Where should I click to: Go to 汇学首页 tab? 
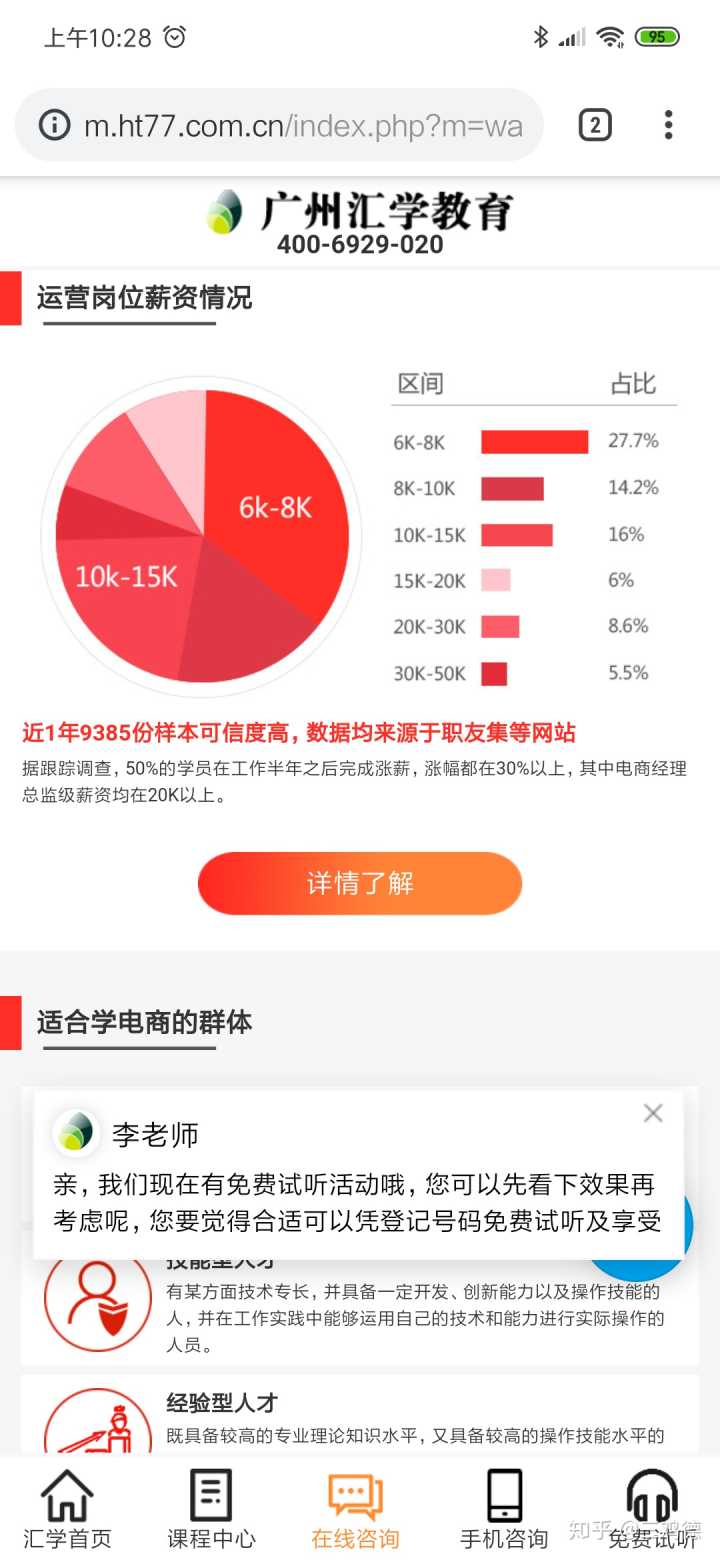point(67,1510)
